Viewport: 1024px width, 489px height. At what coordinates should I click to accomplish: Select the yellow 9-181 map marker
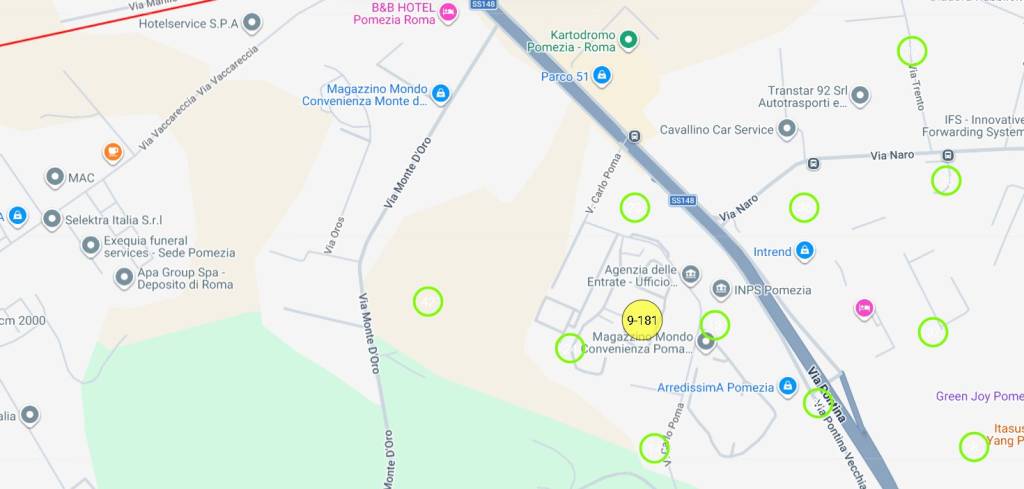click(642, 320)
